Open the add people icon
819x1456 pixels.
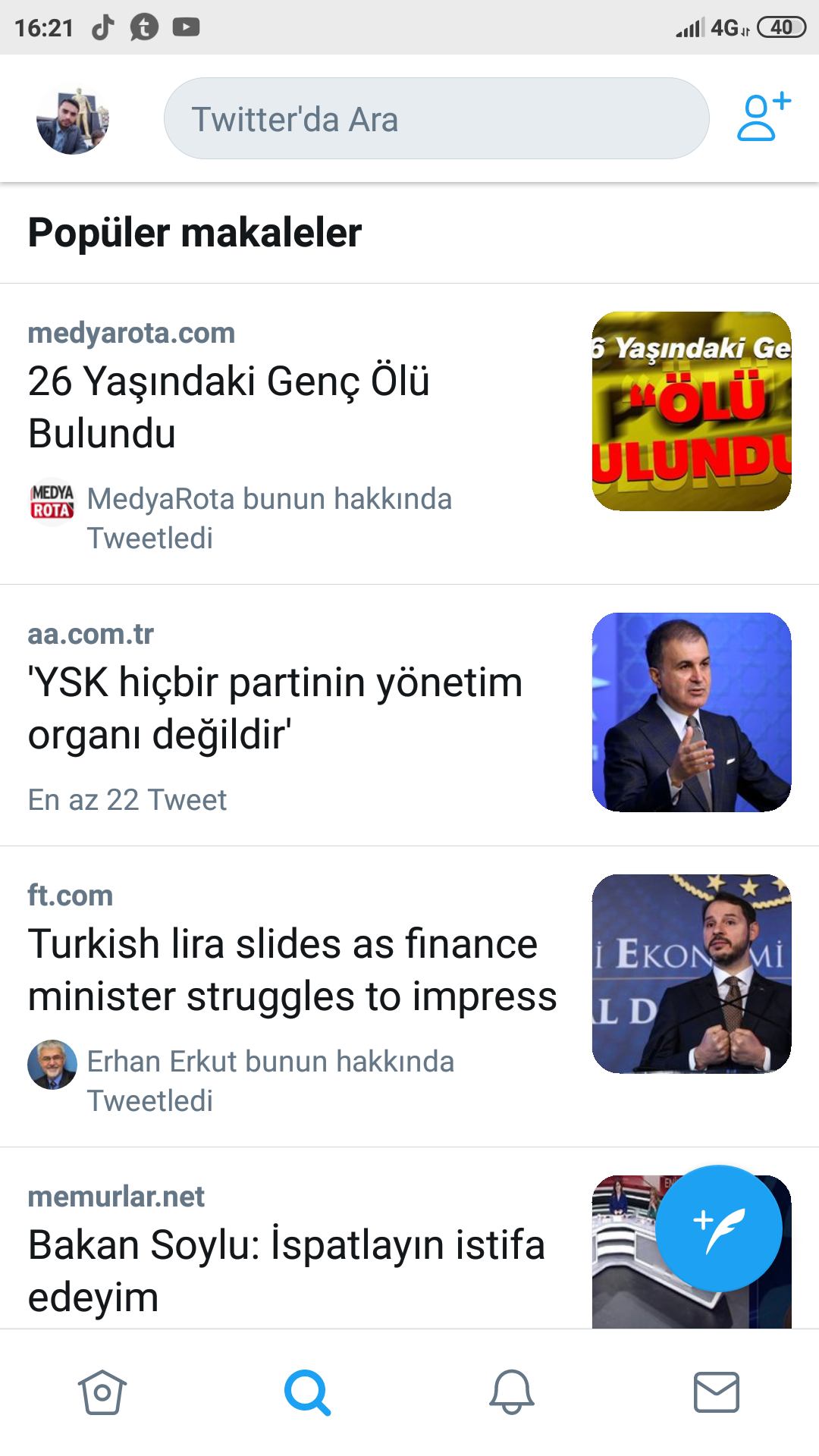[763, 118]
